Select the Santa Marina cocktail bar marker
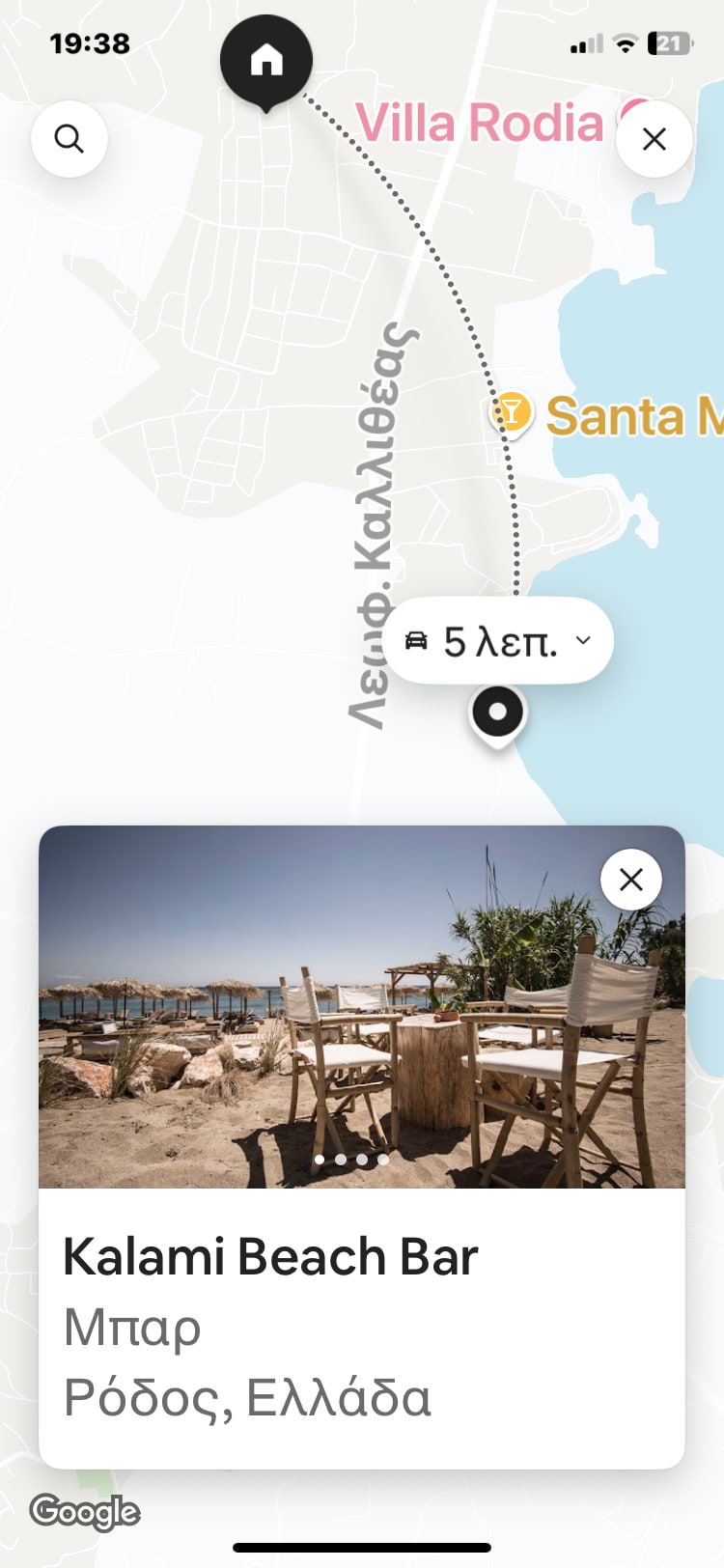Viewport: 724px width, 1568px height. pyautogui.click(x=511, y=413)
